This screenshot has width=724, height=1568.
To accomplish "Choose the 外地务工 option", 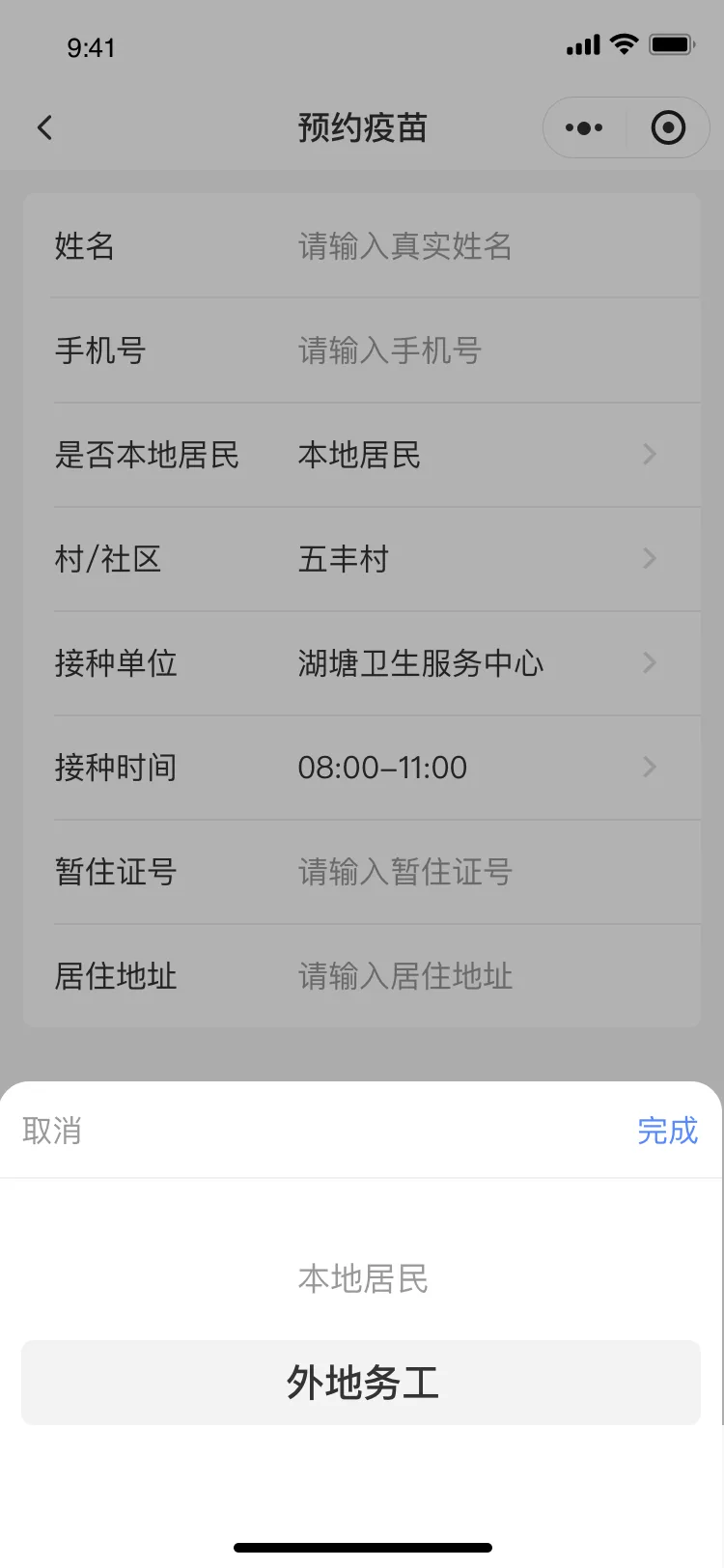I will click(x=361, y=1383).
